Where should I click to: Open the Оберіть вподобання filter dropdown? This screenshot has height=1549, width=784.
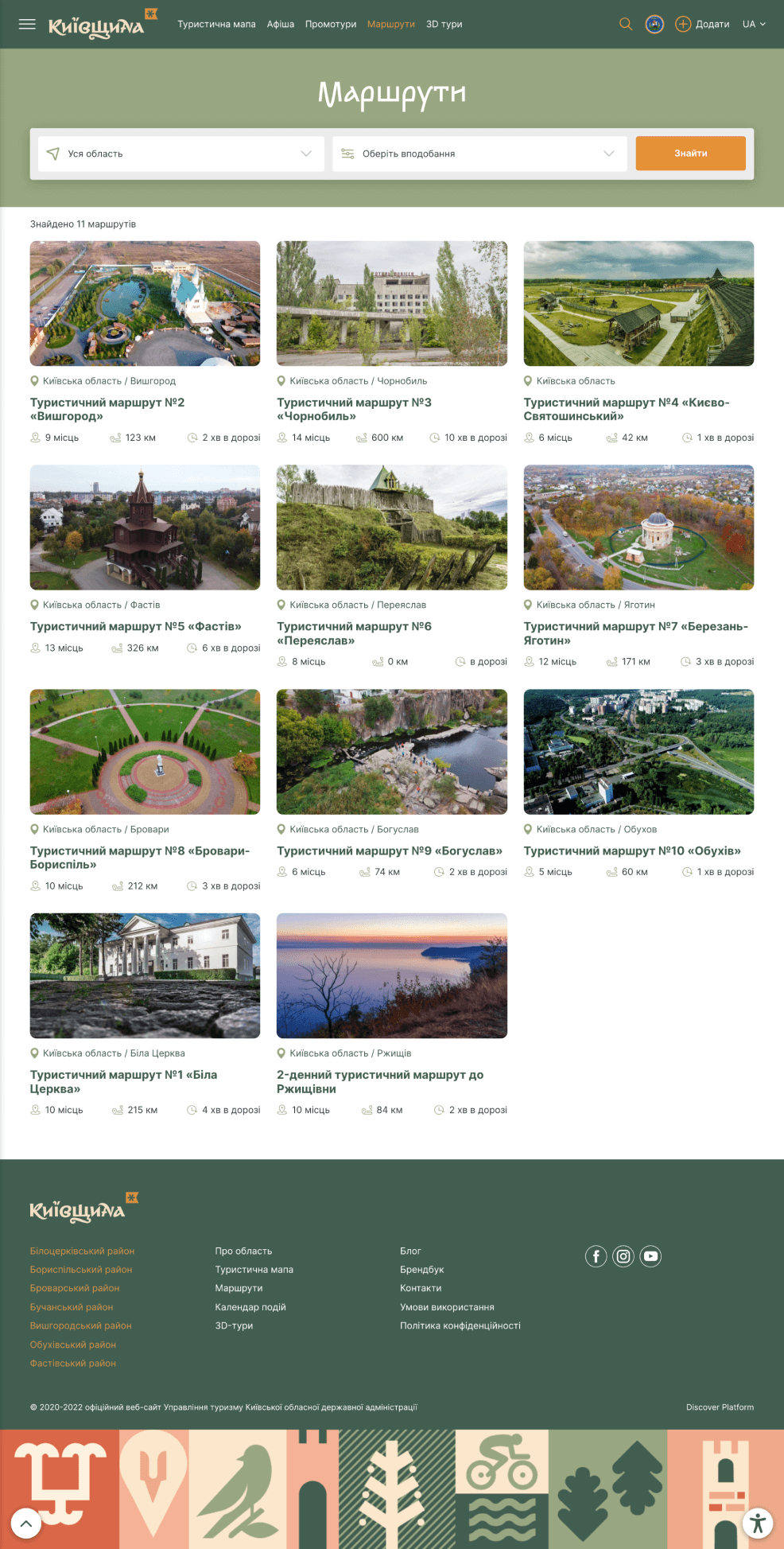pyautogui.click(x=479, y=154)
